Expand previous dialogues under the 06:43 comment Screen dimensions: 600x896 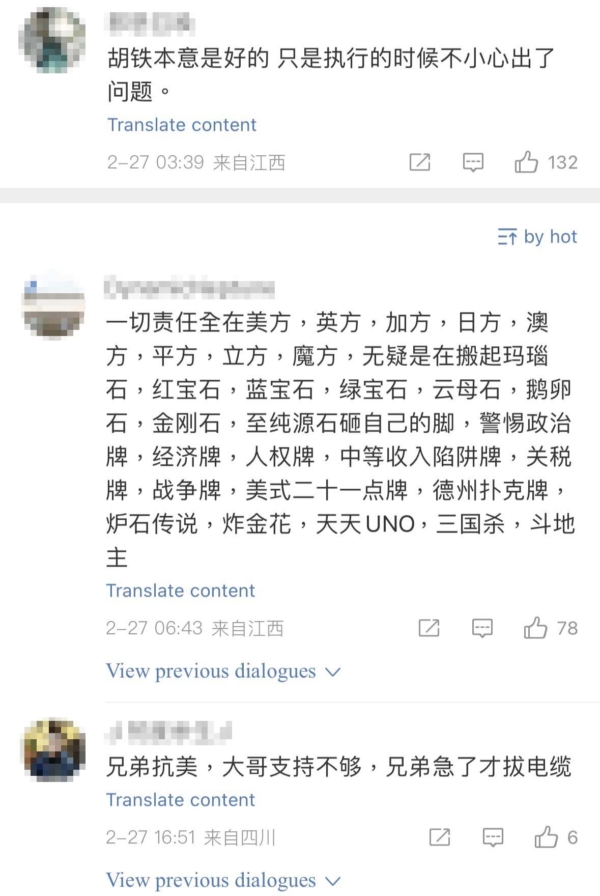[x=223, y=671]
